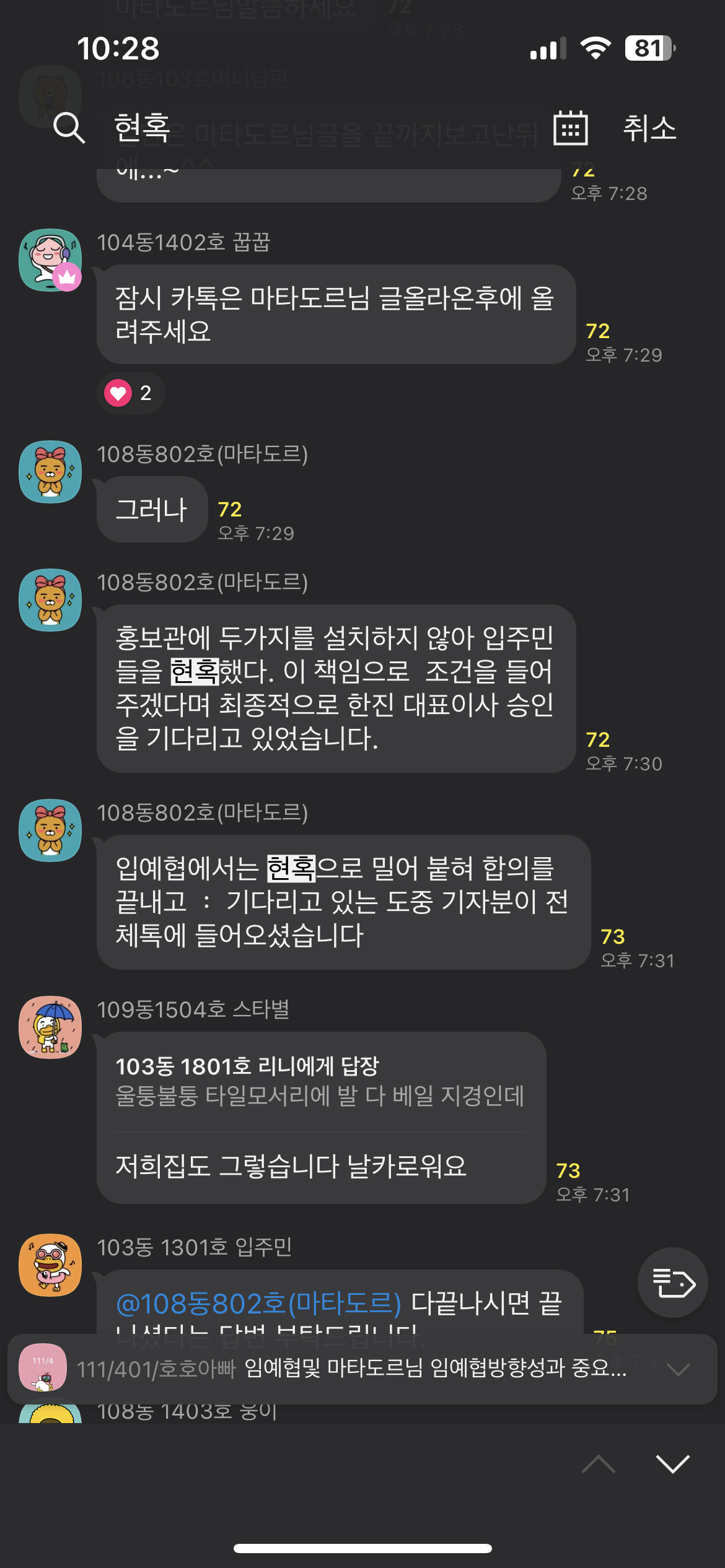The height and width of the screenshot is (1568, 725).
Task: Open profile of 108동802호(마타도르) beside 그러나 message
Action: tap(50, 472)
